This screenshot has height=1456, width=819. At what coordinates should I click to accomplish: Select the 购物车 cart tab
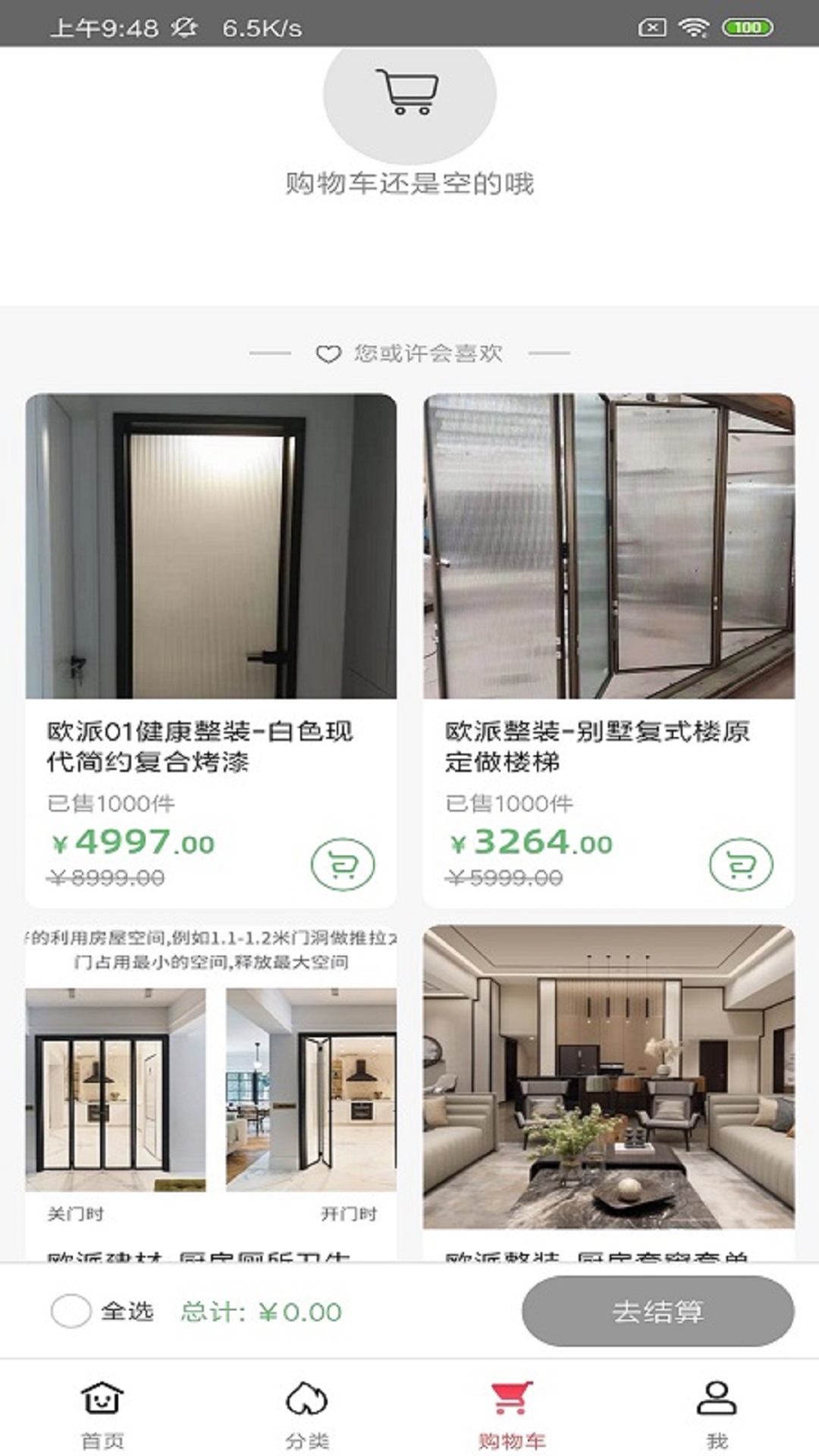pyautogui.click(x=512, y=1414)
